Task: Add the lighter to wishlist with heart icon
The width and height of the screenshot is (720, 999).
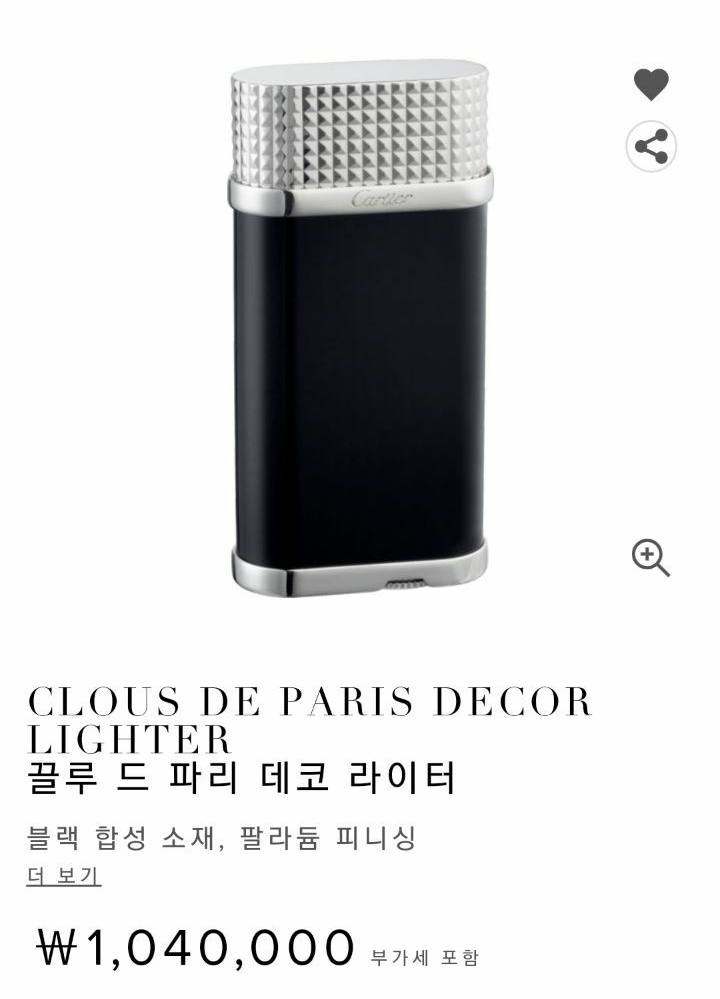Action: click(x=651, y=84)
